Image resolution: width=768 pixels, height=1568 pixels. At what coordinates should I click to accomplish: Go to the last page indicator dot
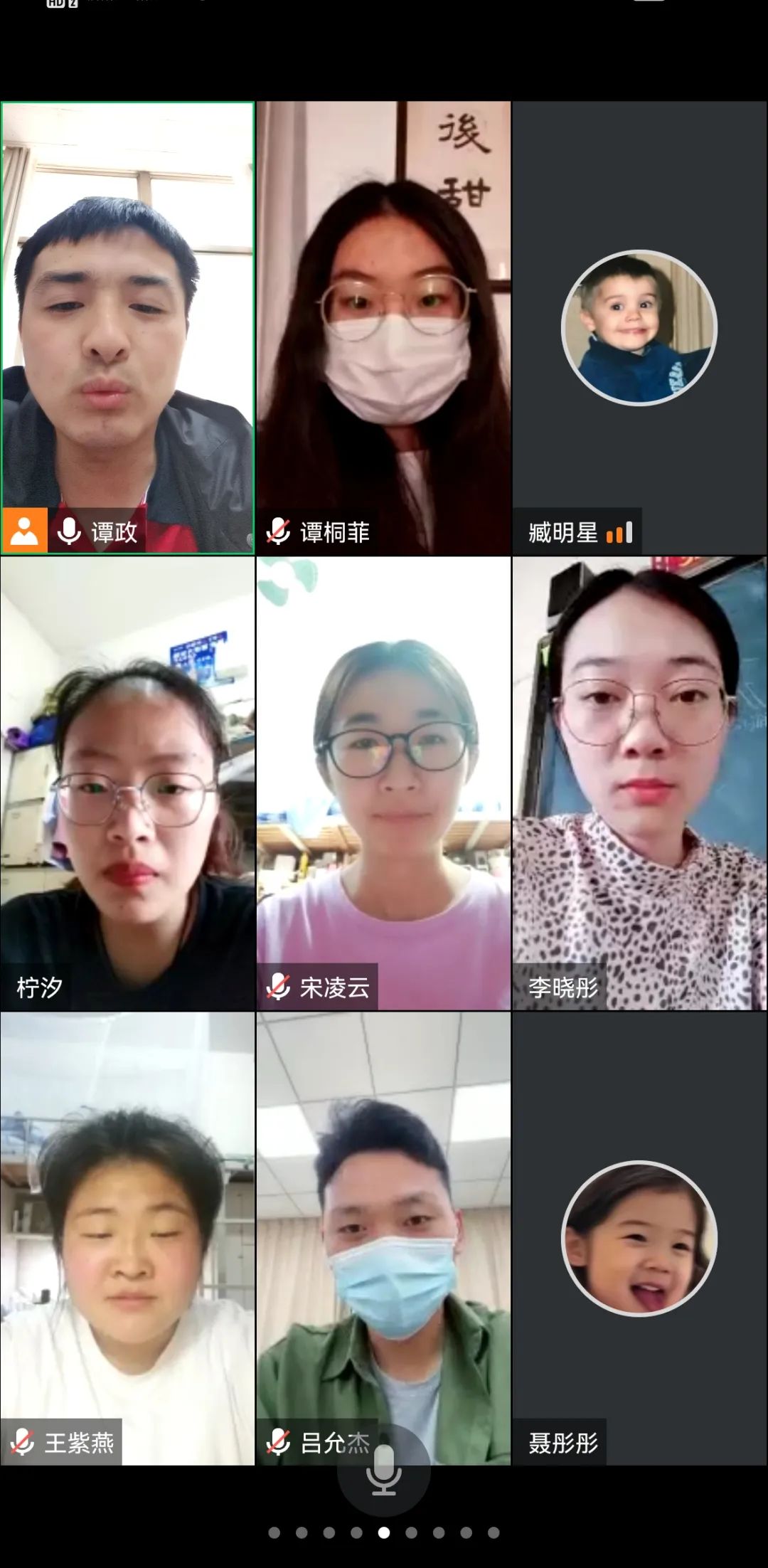[494, 1532]
